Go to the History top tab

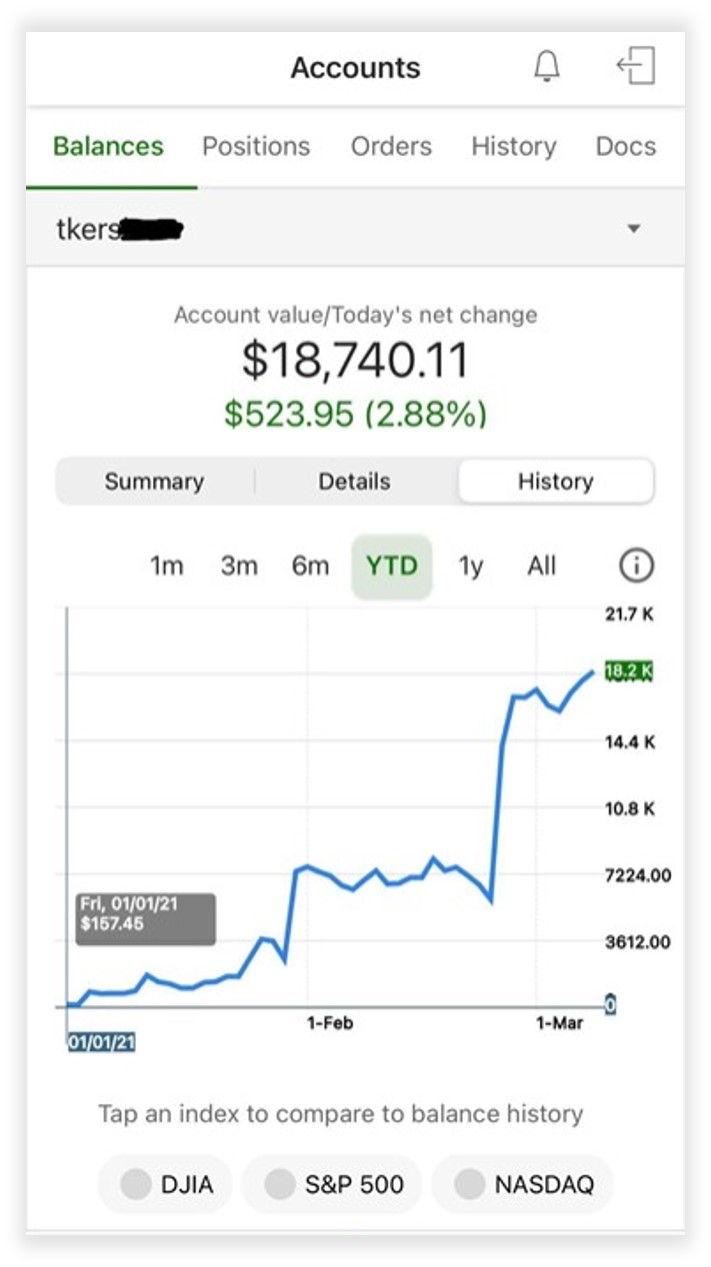point(513,146)
